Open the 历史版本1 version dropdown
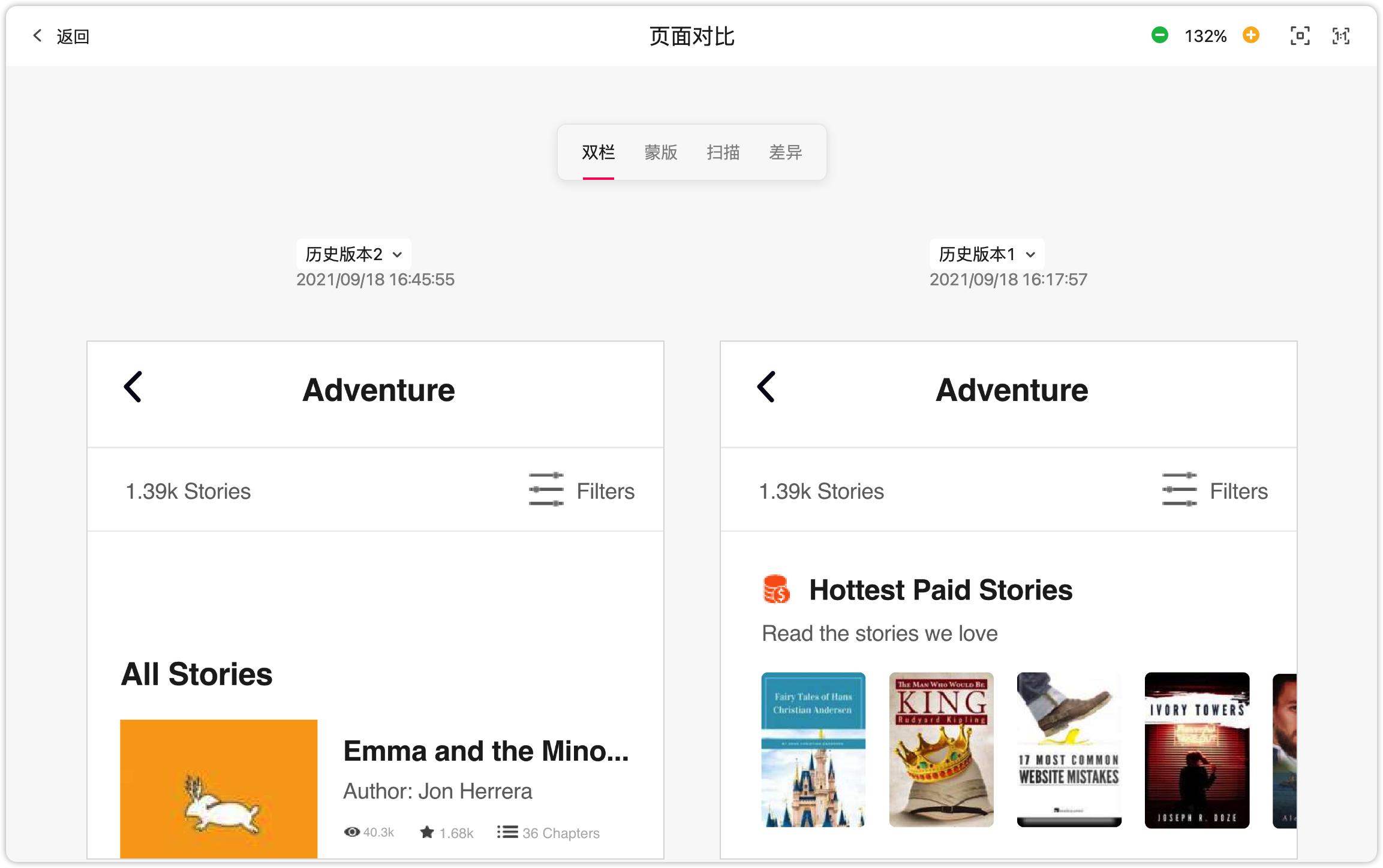The height and width of the screenshot is (868, 1383). tap(987, 254)
